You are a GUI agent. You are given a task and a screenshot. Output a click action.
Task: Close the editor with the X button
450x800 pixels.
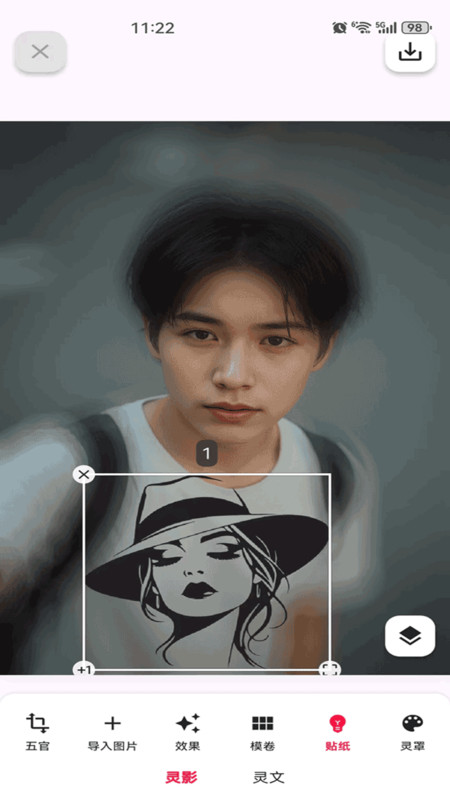[x=40, y=52]
